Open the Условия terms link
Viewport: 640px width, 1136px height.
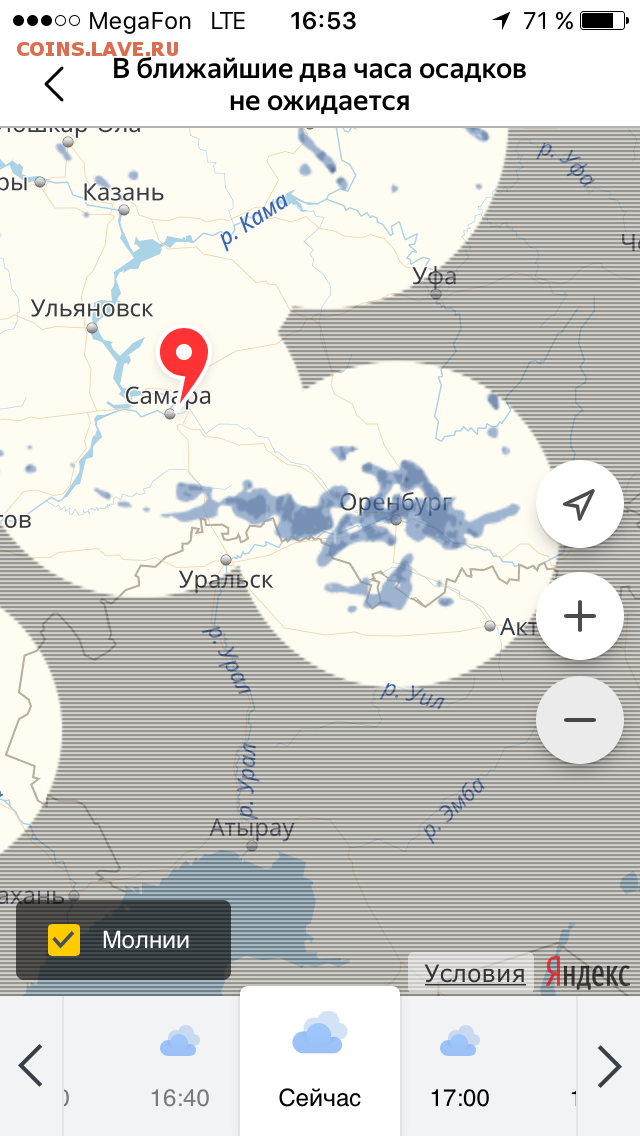[x=475, y=974]
